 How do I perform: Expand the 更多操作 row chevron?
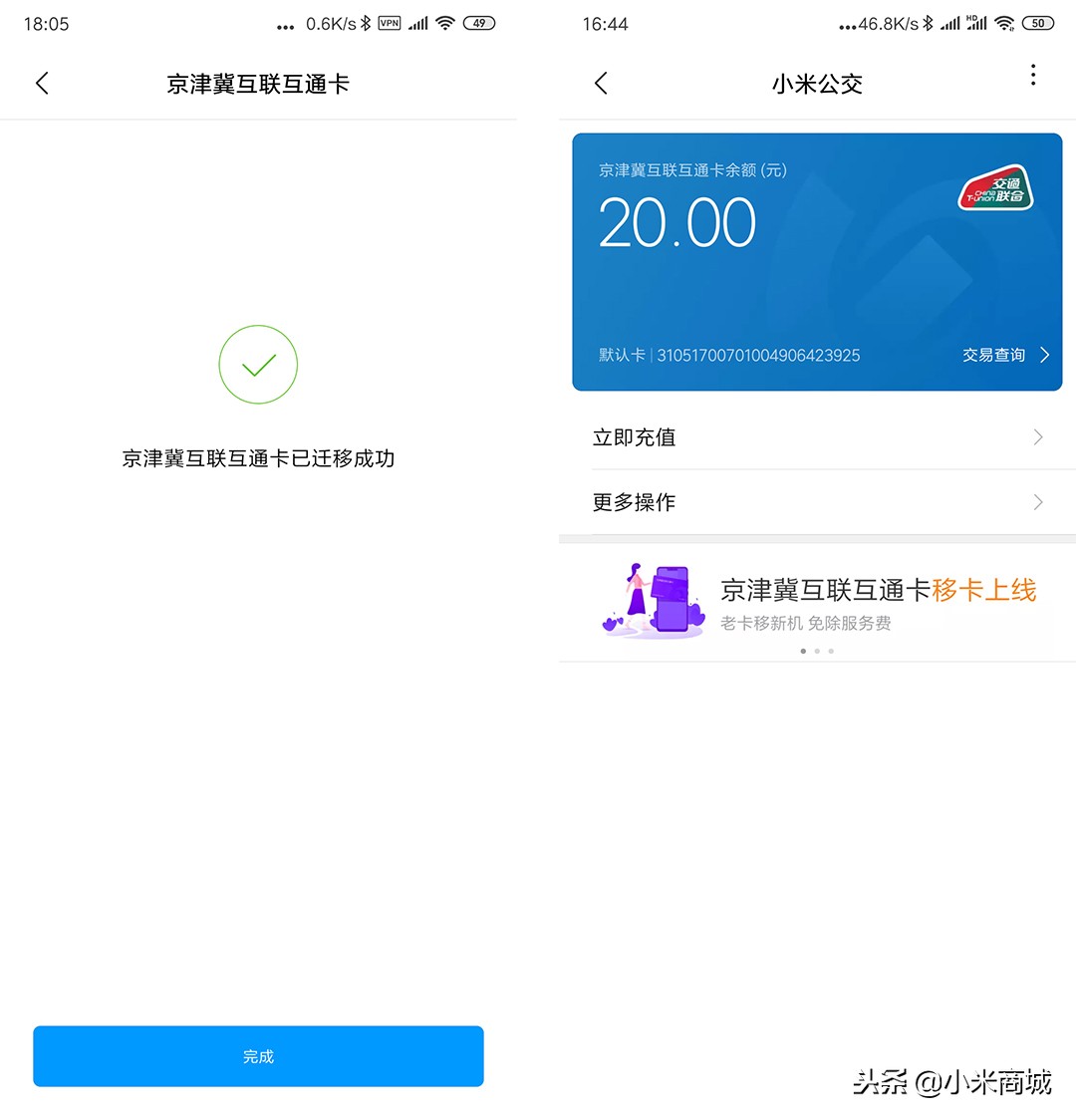pyautogui.click(x=1037, y=502)
